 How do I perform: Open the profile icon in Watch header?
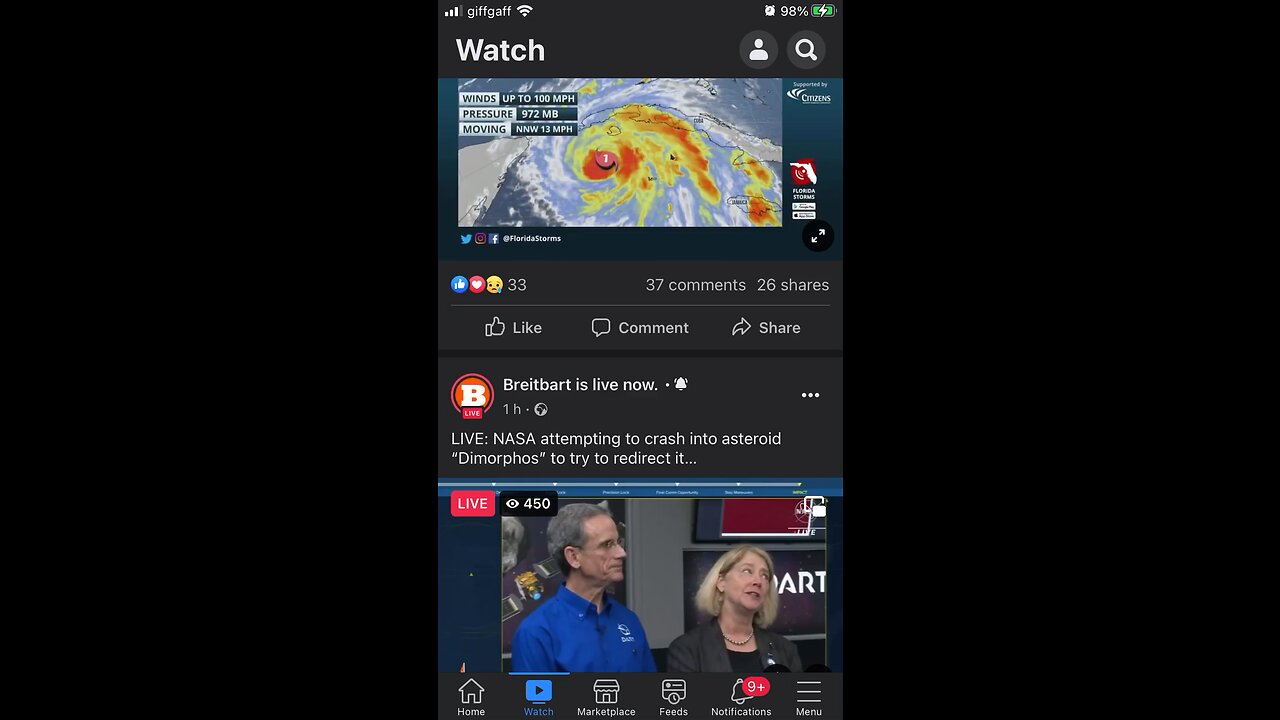click(x=758, y=50)
